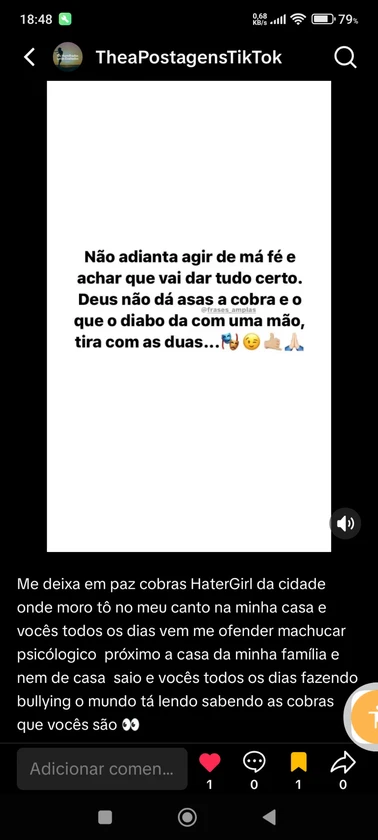Open TheaPostagensTikTok profile avatar
378x840 pixels.
(x=67, y=57)
